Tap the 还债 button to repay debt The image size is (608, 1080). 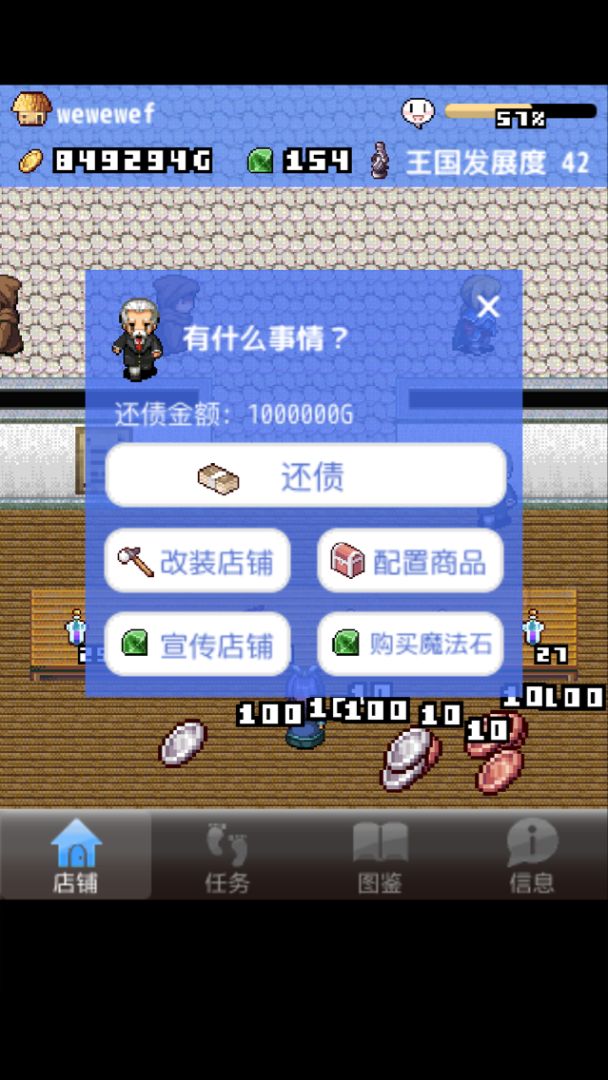click(305, 476)
